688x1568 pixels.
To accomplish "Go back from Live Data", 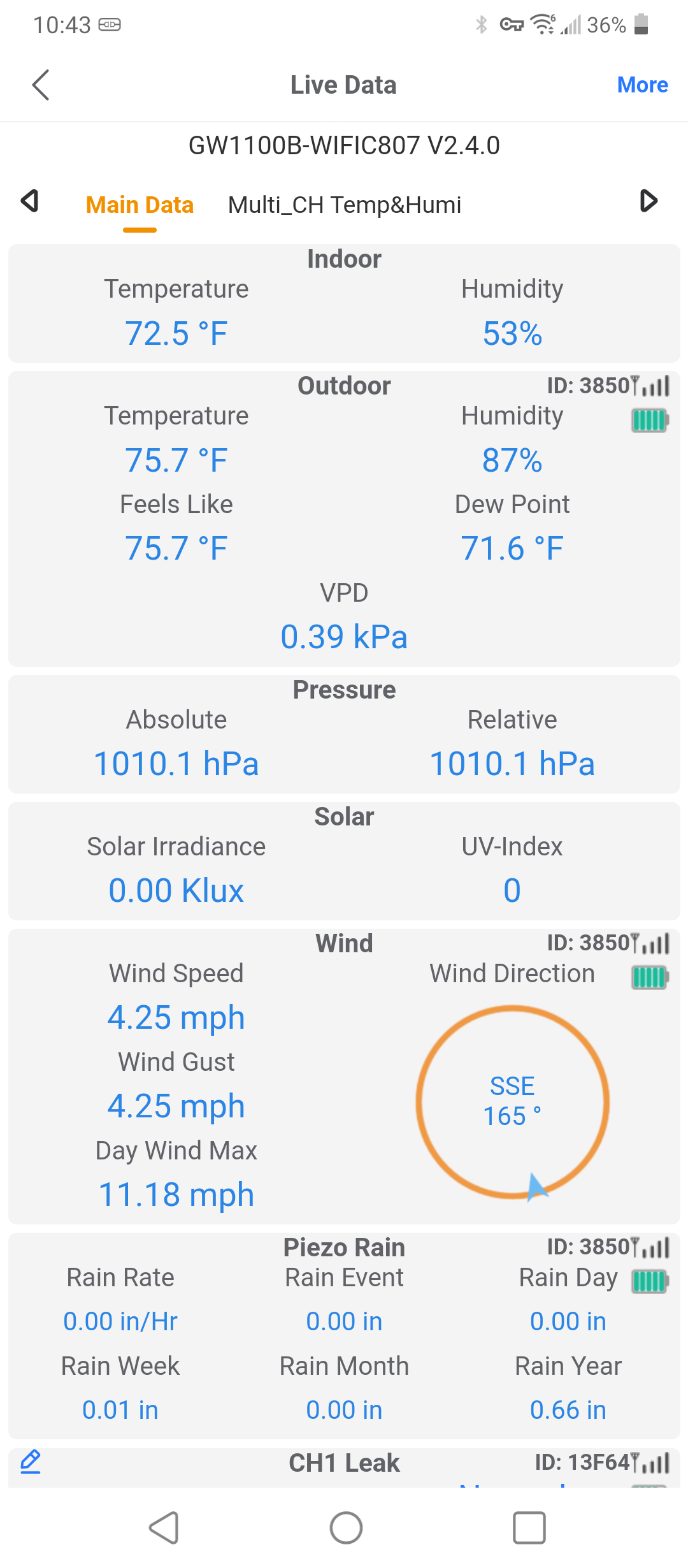I will tap(41, 85).
